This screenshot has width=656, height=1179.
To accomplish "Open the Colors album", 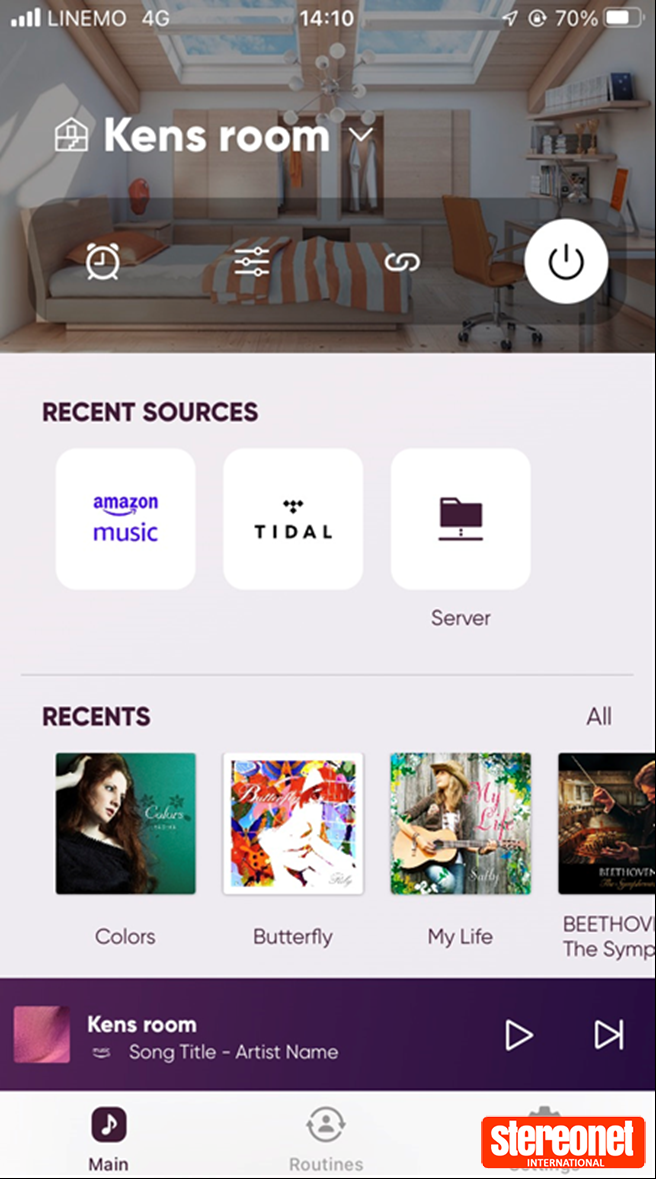I will click(x=126, y=823).
